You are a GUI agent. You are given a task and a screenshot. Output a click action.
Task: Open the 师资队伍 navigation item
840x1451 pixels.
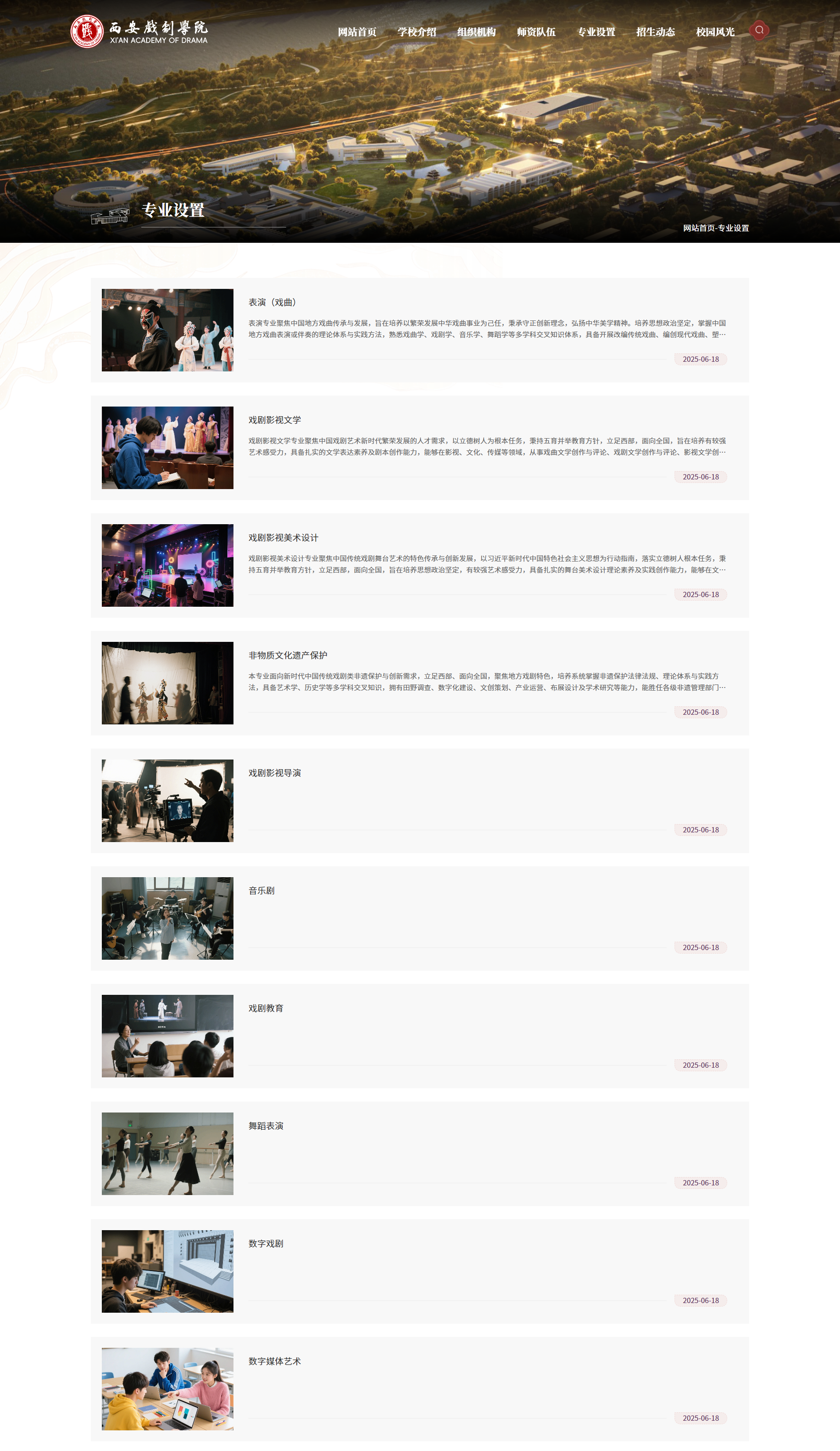536,32
